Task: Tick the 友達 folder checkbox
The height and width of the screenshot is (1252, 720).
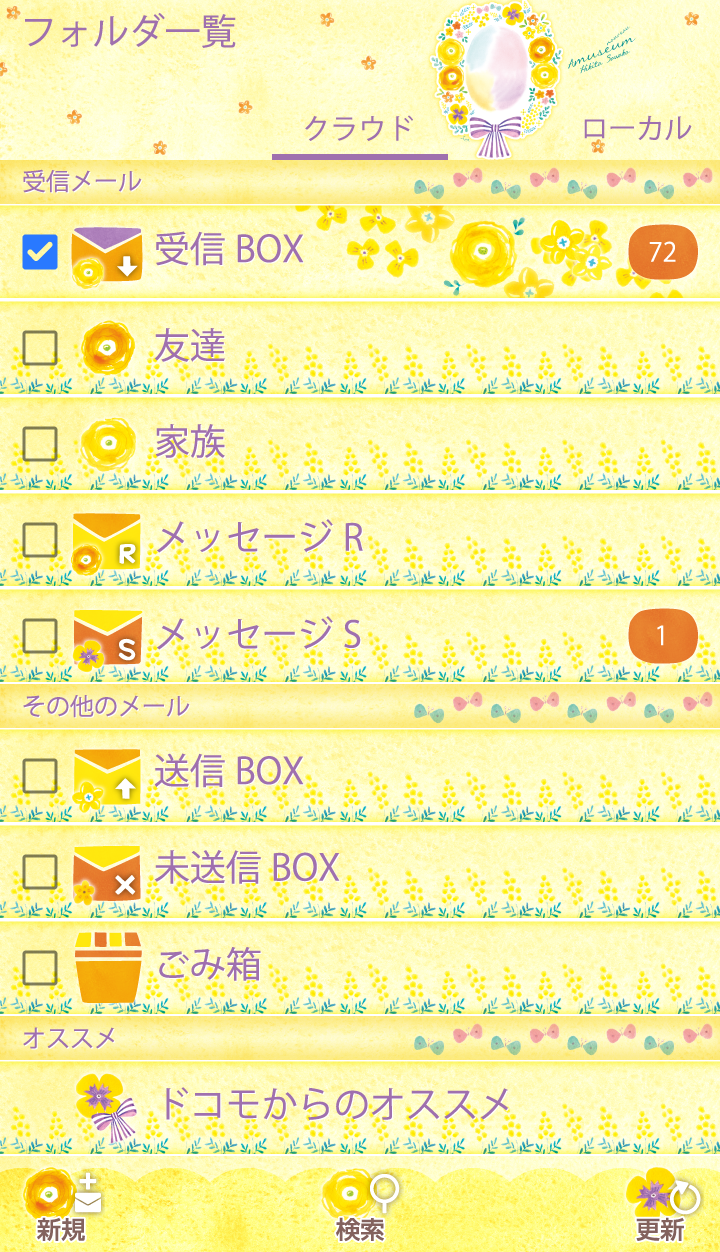Action: click(x=40, y=347)
